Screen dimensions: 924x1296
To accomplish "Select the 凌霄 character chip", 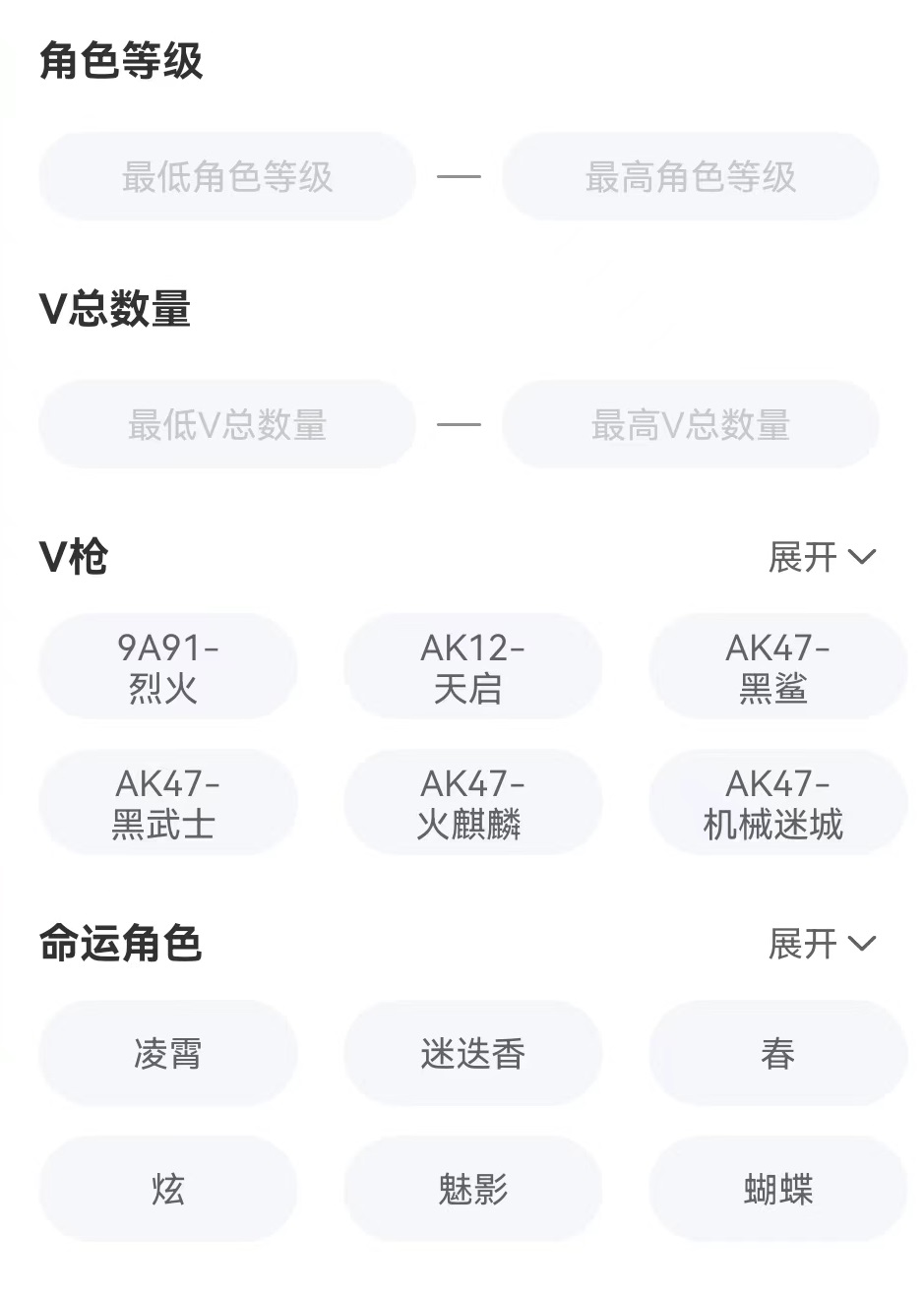I will coord(168,1054).
